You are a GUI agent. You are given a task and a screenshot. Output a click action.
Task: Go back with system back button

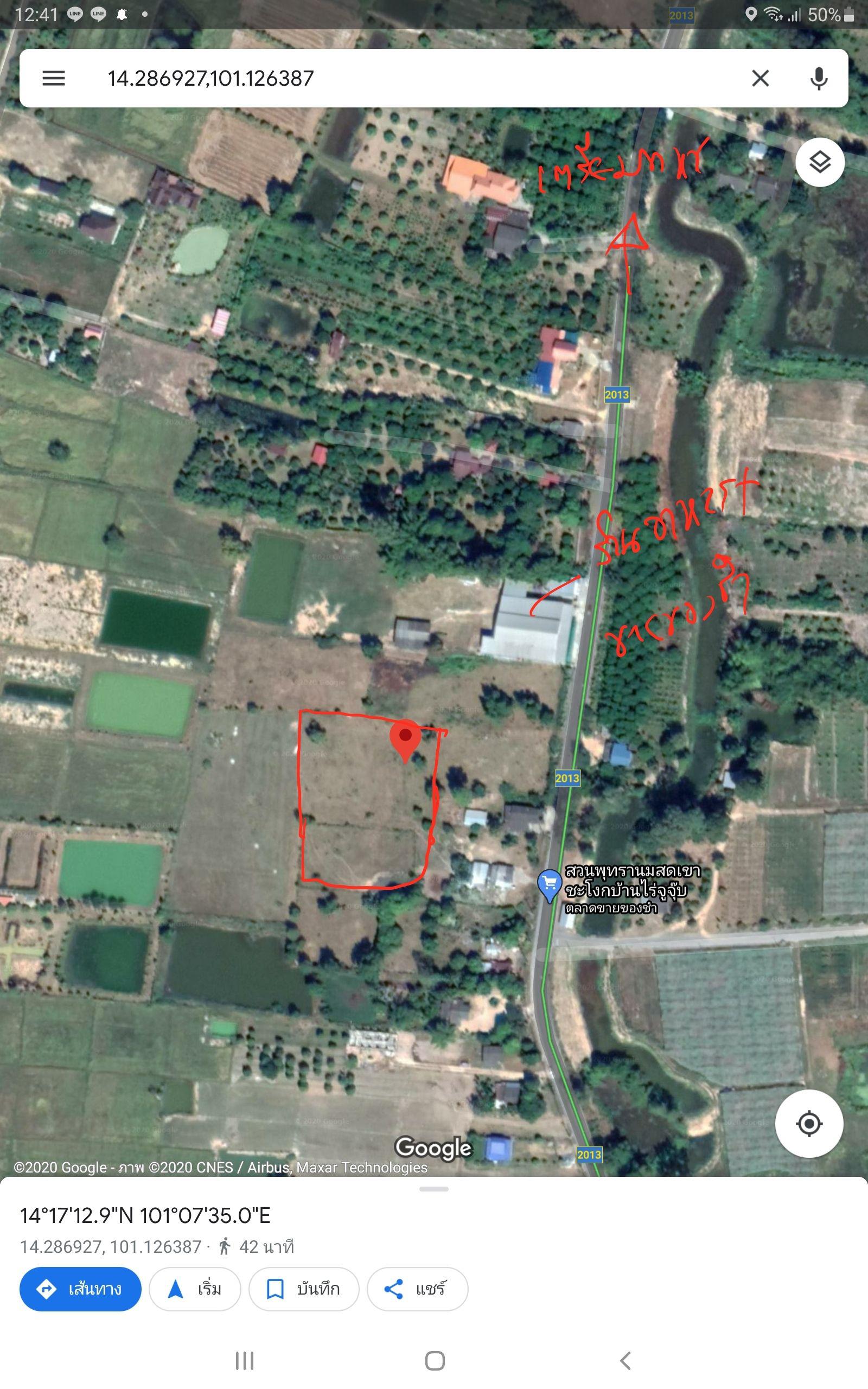point(626,1360)
